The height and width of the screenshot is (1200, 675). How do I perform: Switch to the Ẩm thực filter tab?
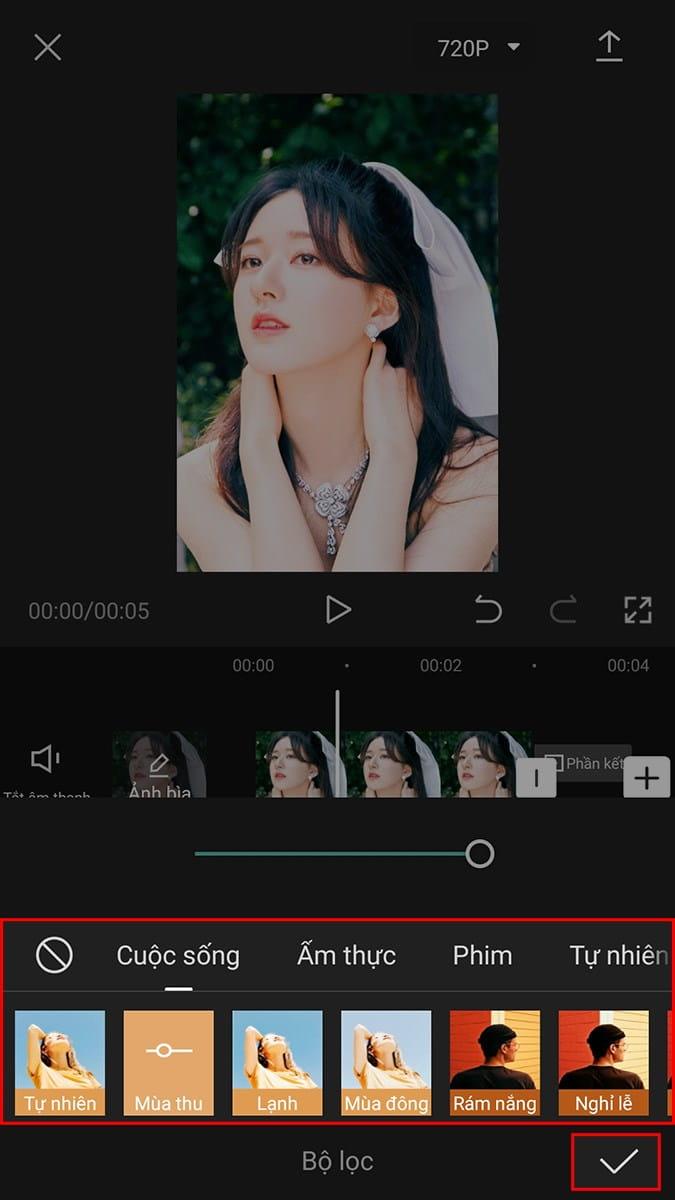(x=346, y=955)
